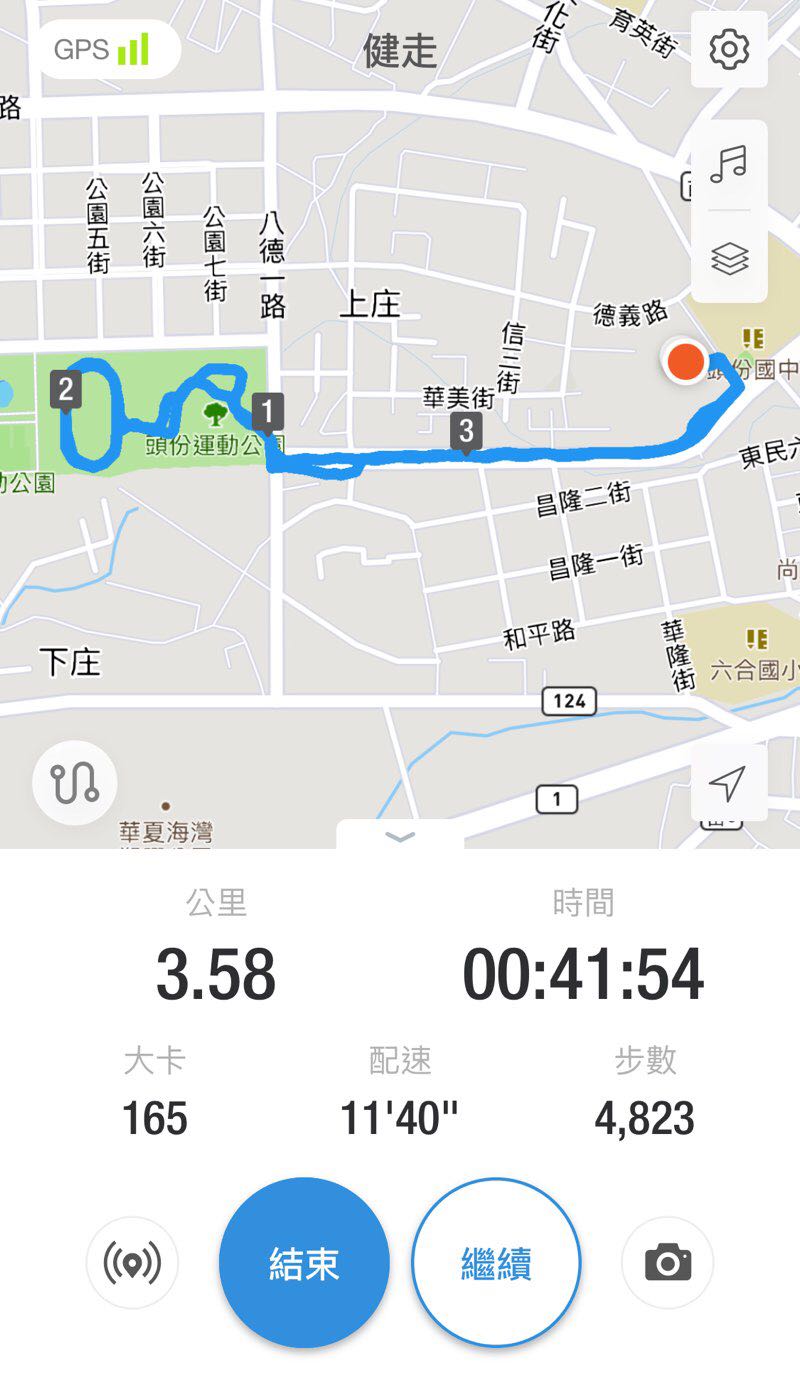Open live tracking broadcast
800x1378 pixels.
pyautogui.click(x=132, y=1263)
